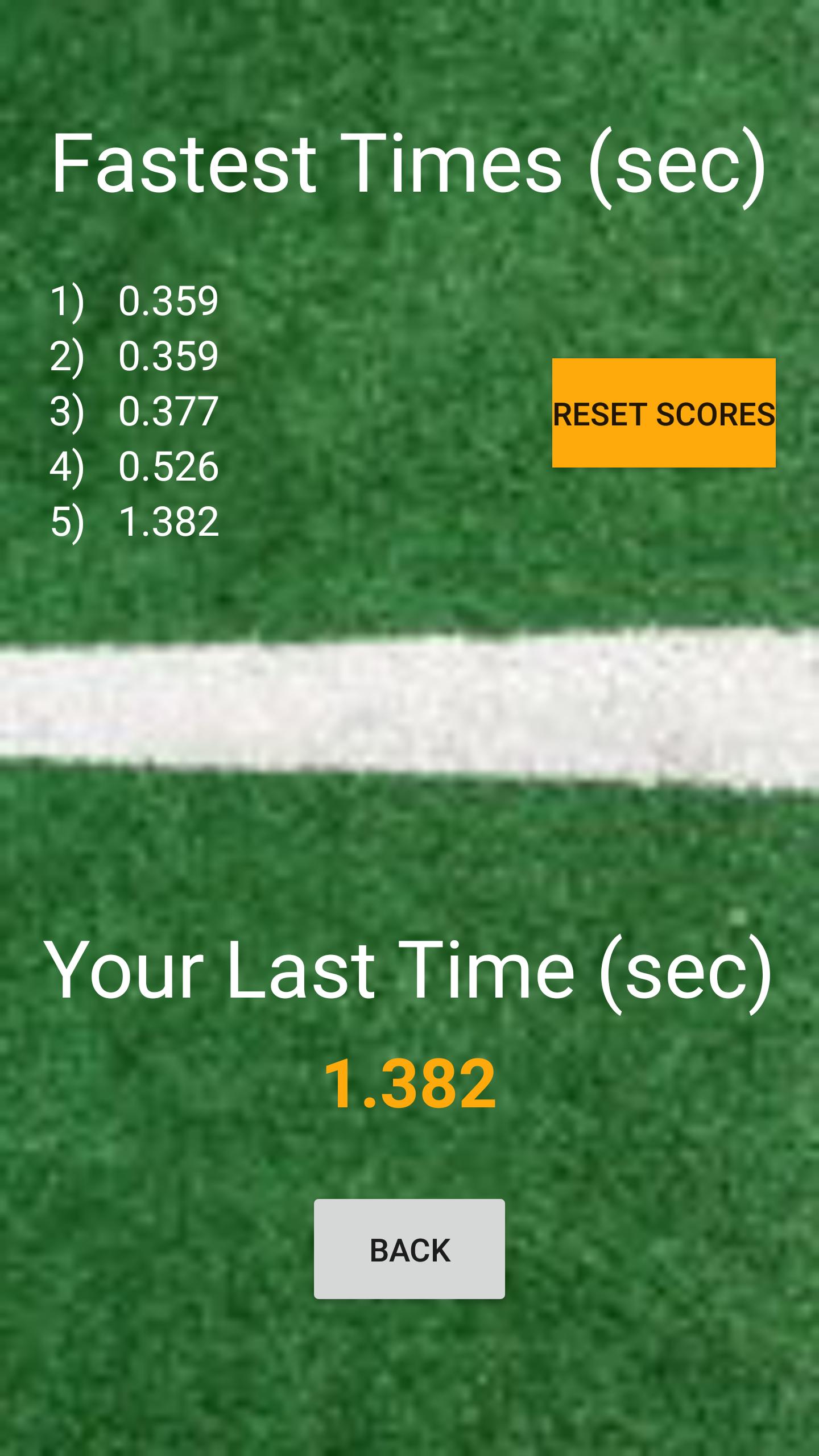Image resolution: width=819 pixels, height=1456 pixels.
Task: Go back with the Back button
Action: pyautogui.click(x=409, y=1248)
